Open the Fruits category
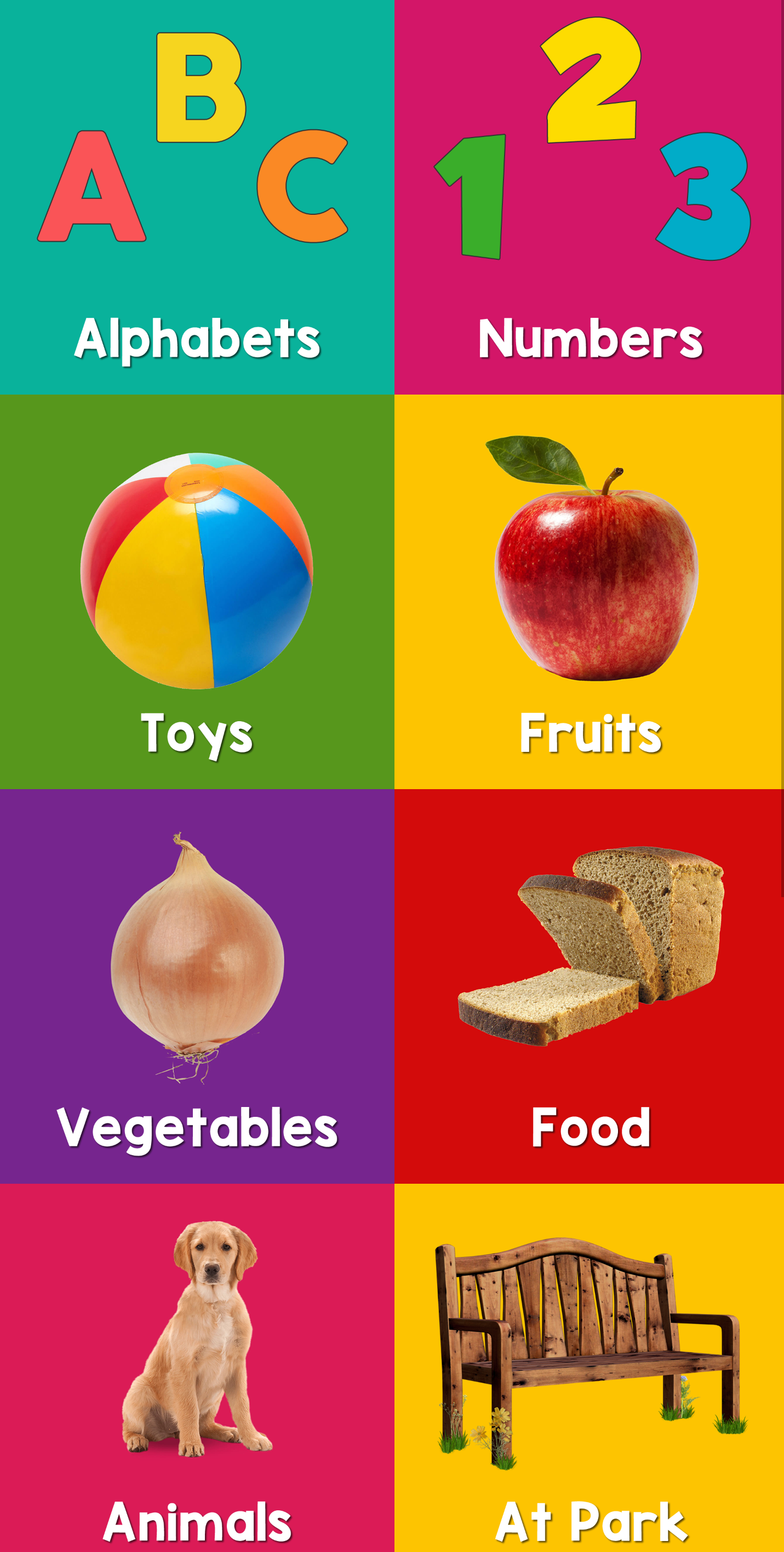The width and height of the screenshot is (784, 1552). (589, 592)
